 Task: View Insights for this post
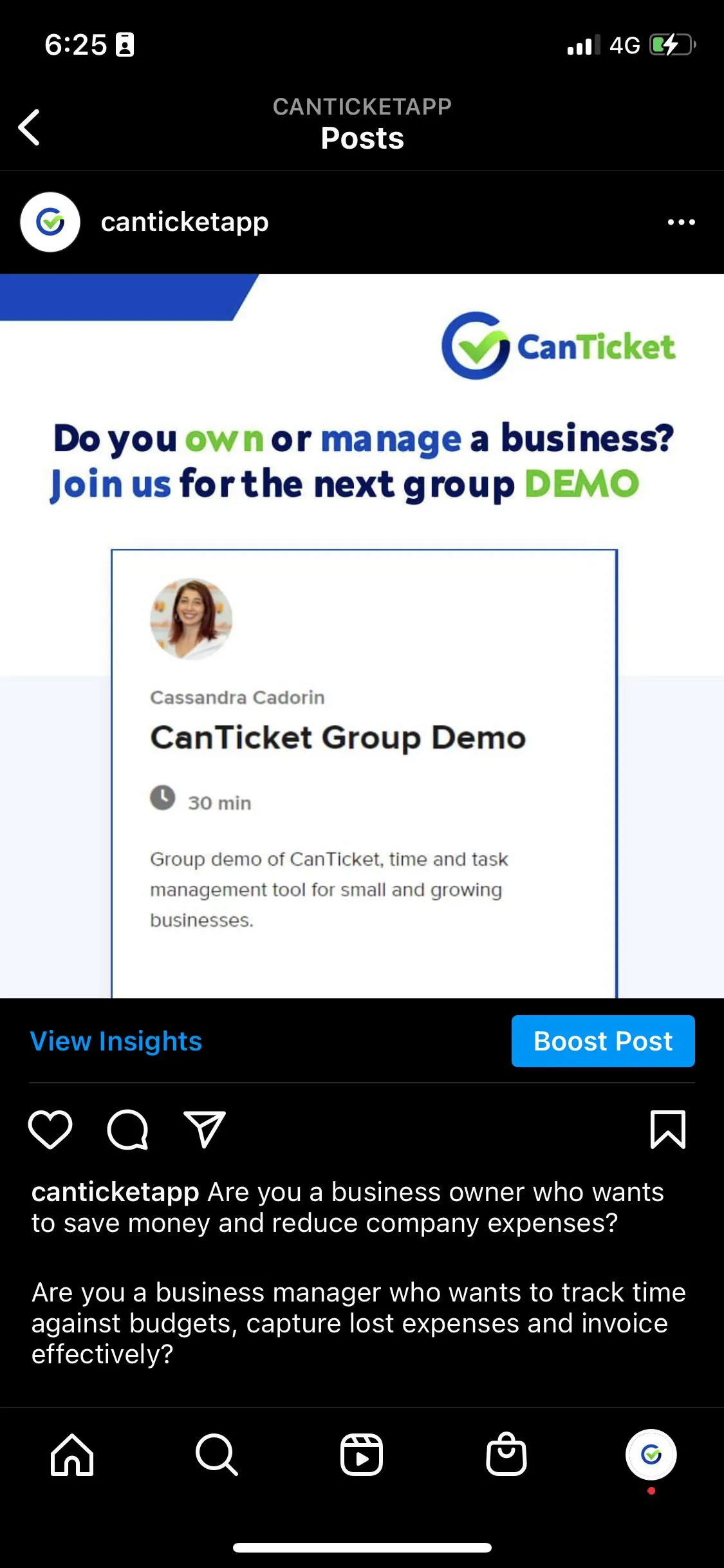click(116, 1041)
